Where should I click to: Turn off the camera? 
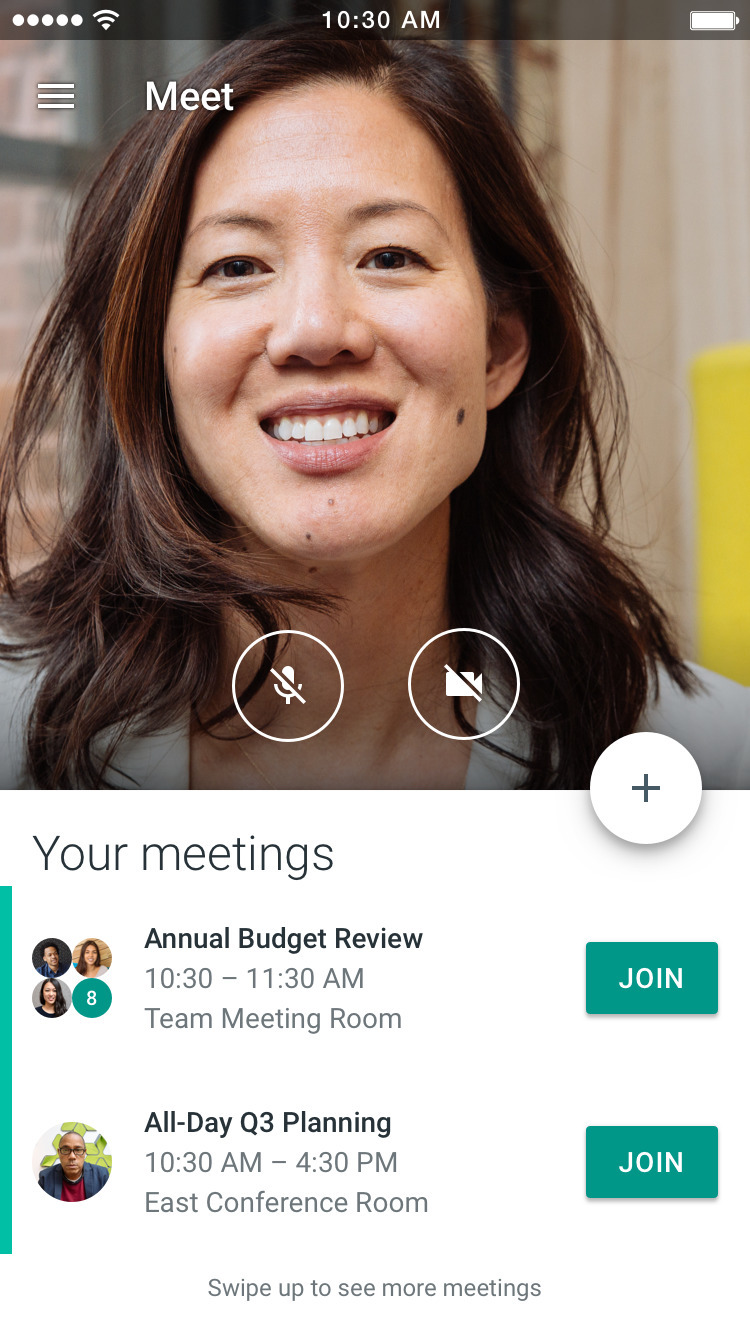point(464,685)
